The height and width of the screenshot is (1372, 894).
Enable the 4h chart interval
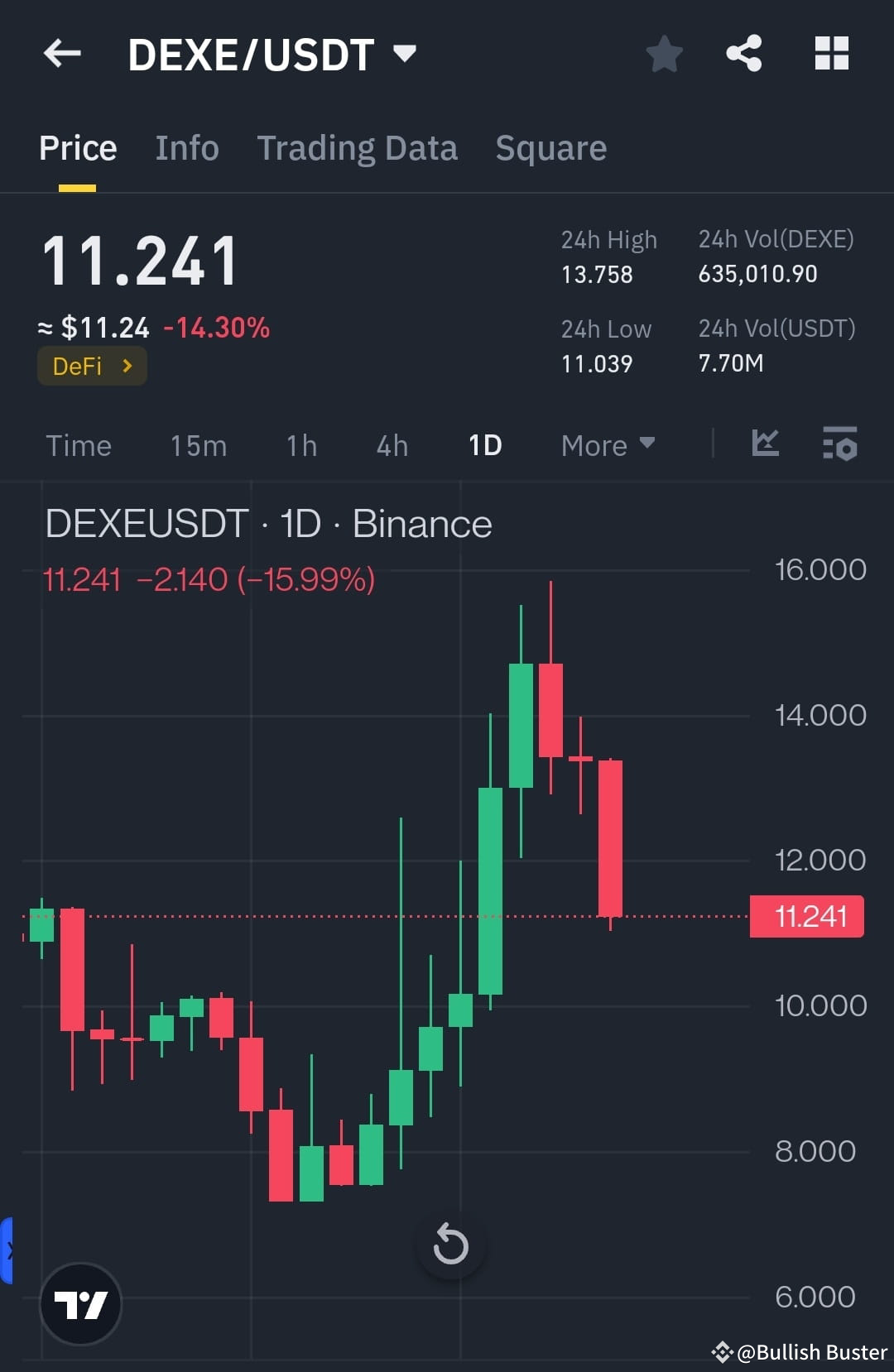[391, 445]
